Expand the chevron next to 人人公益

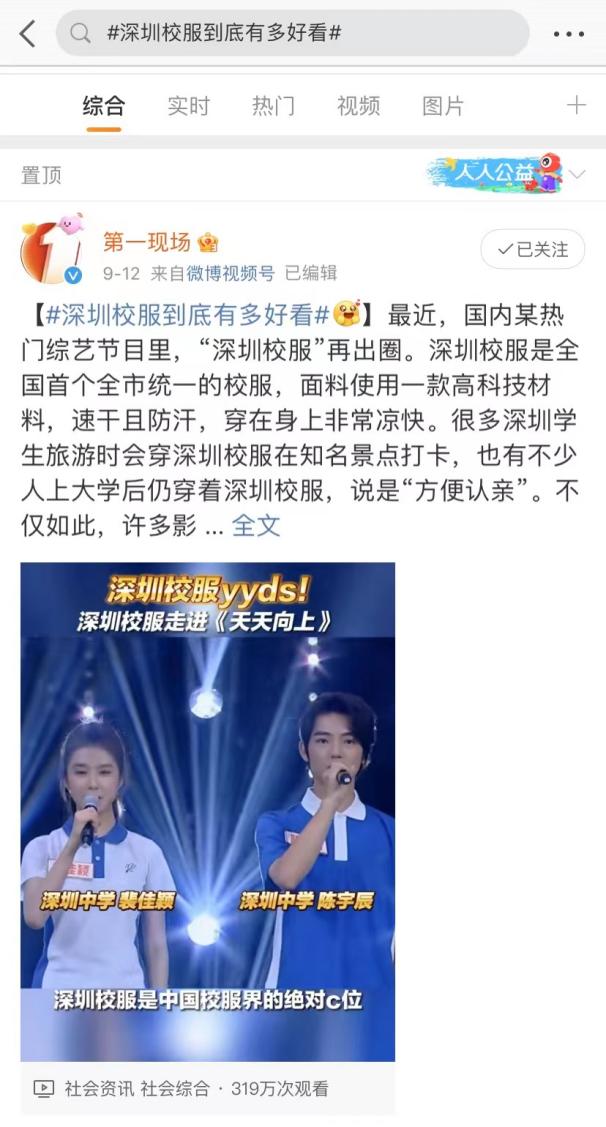click(578, 175)
